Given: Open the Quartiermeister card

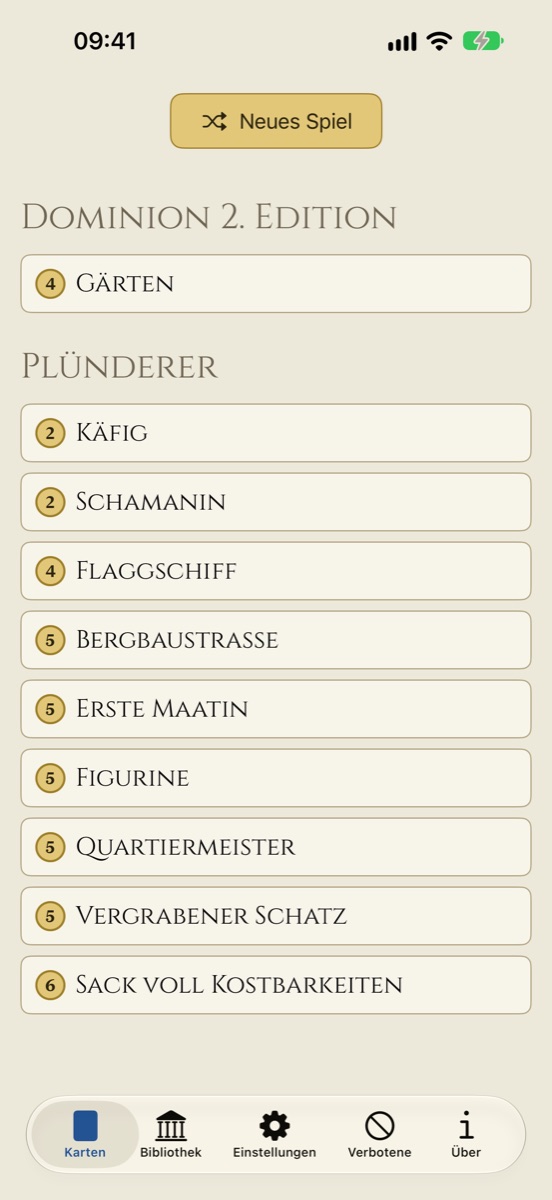Looking at the screenshot, I should pyautogui.click(x=276, y=847).
